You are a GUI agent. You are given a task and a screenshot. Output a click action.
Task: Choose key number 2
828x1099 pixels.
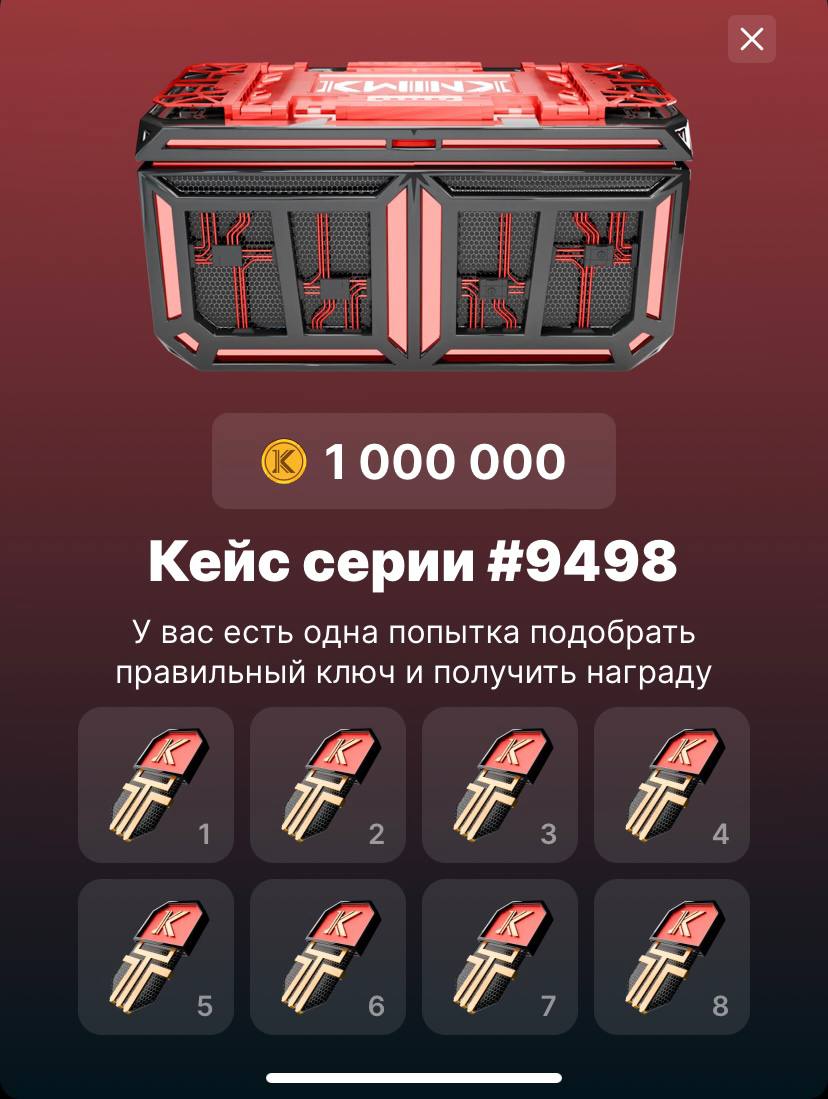click(328, 785)
